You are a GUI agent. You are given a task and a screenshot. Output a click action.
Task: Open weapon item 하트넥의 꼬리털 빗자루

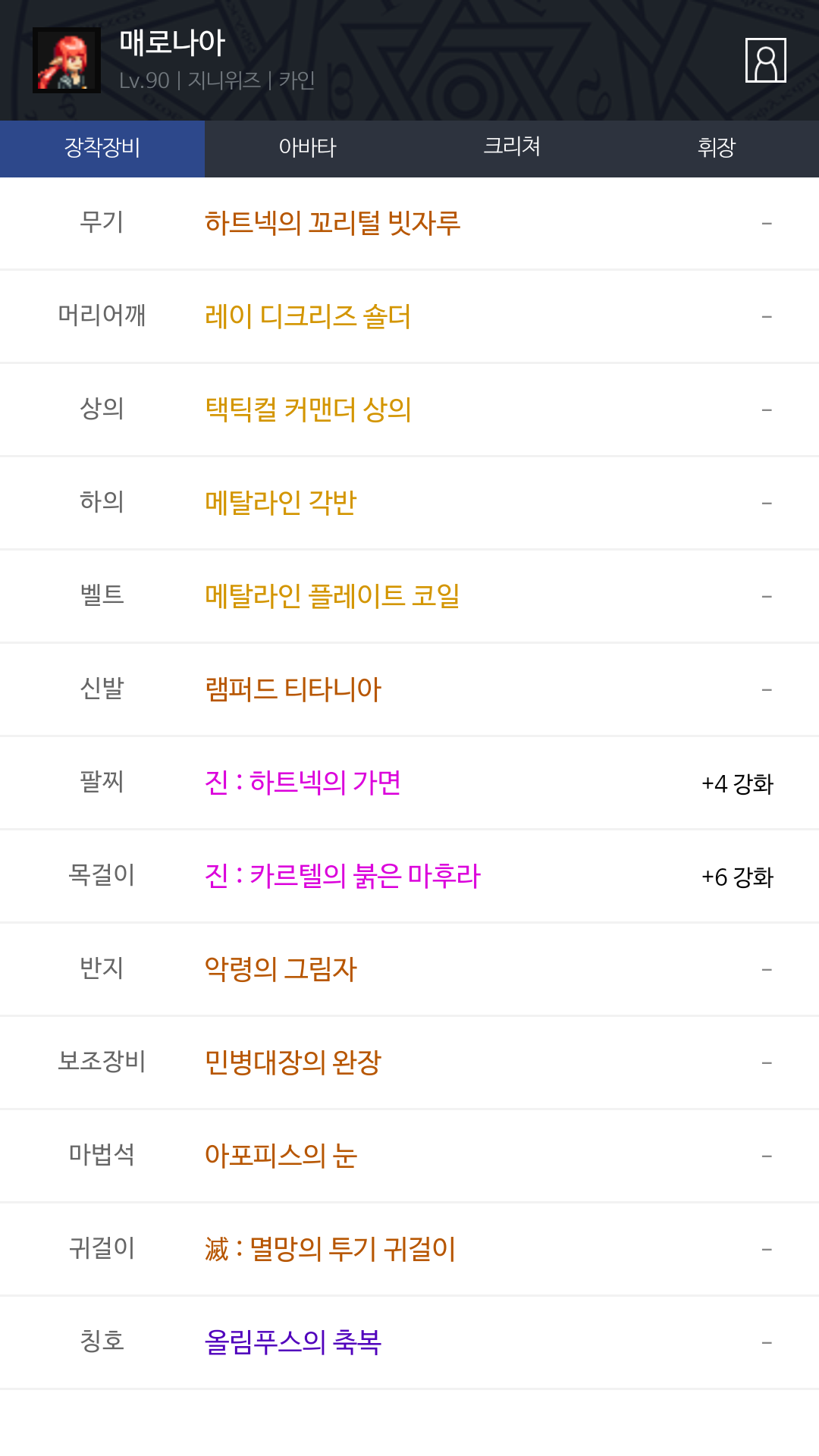[x=332, y=223]
